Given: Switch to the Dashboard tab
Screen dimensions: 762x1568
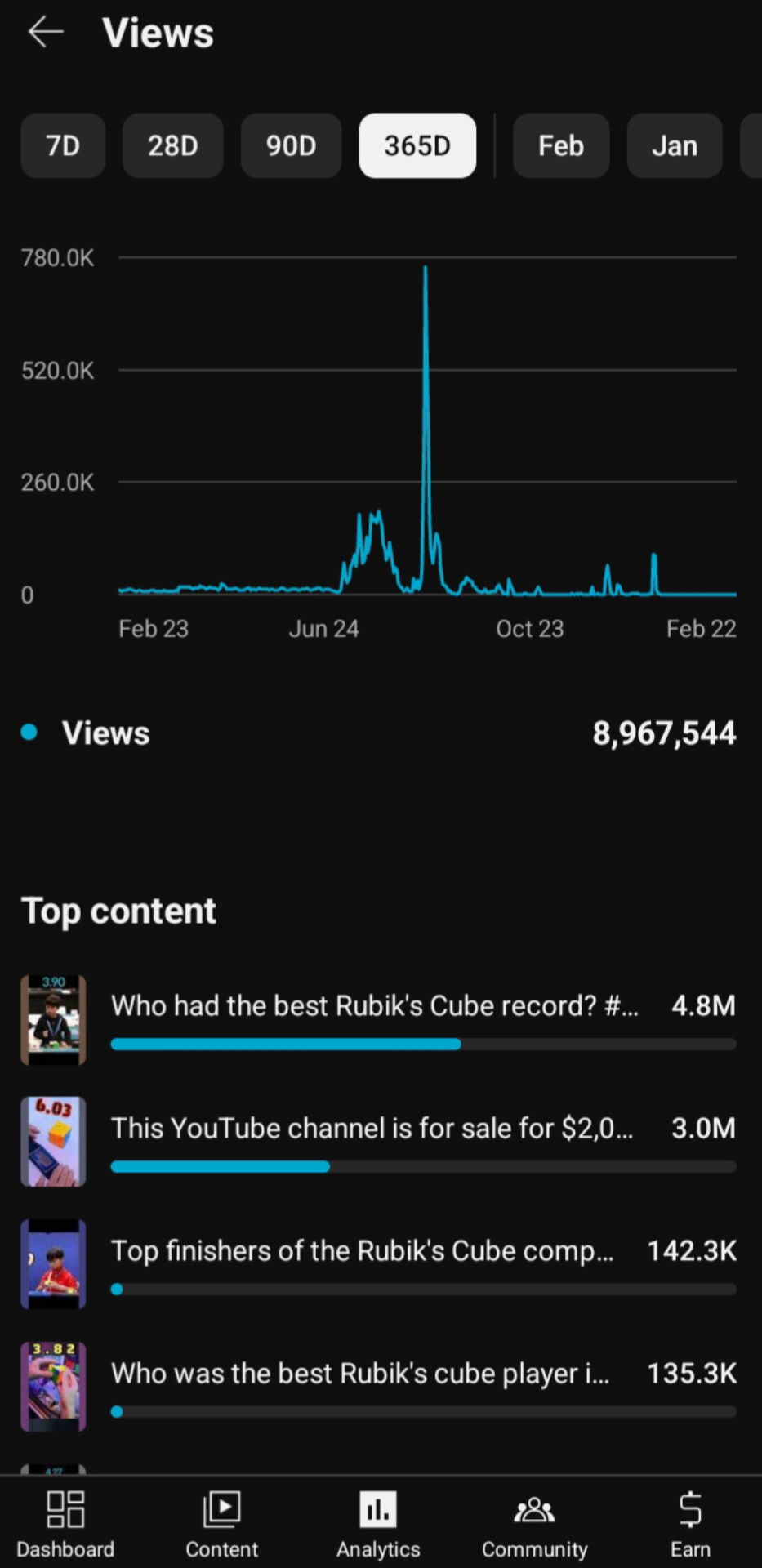Looking at the screenshot, I should (x=65, y=1524).
